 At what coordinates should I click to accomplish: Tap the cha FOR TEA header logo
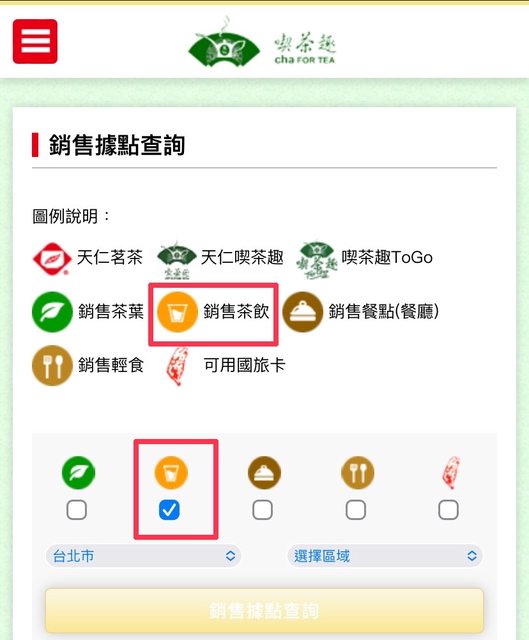tap(262, 43)
